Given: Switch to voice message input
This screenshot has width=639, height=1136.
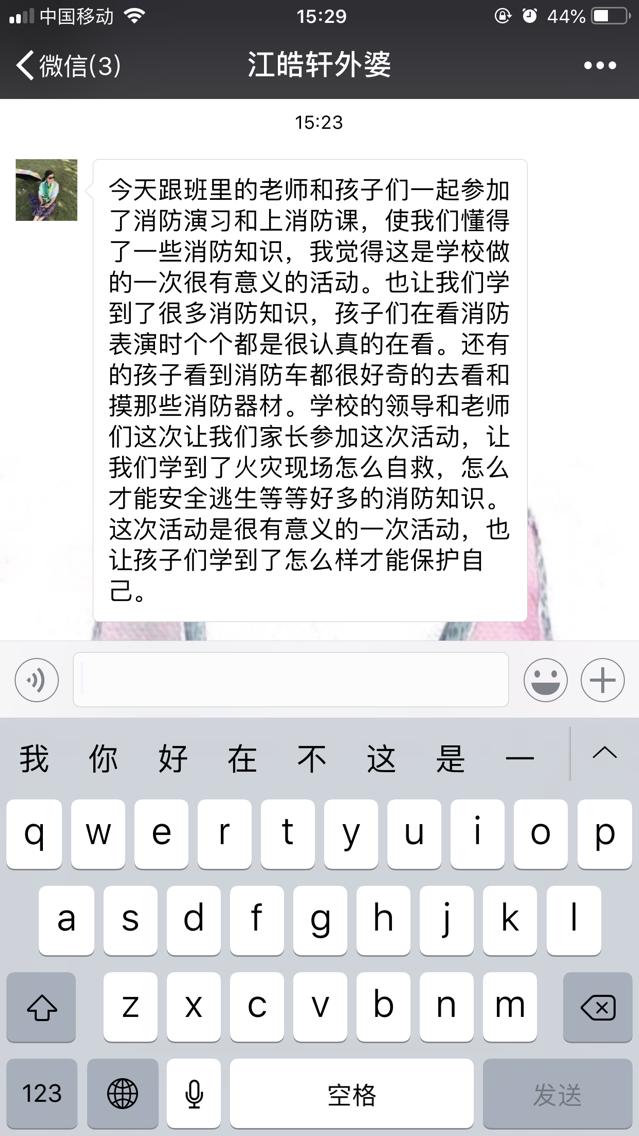Looking at the screenshot, I should click(37, 681).
